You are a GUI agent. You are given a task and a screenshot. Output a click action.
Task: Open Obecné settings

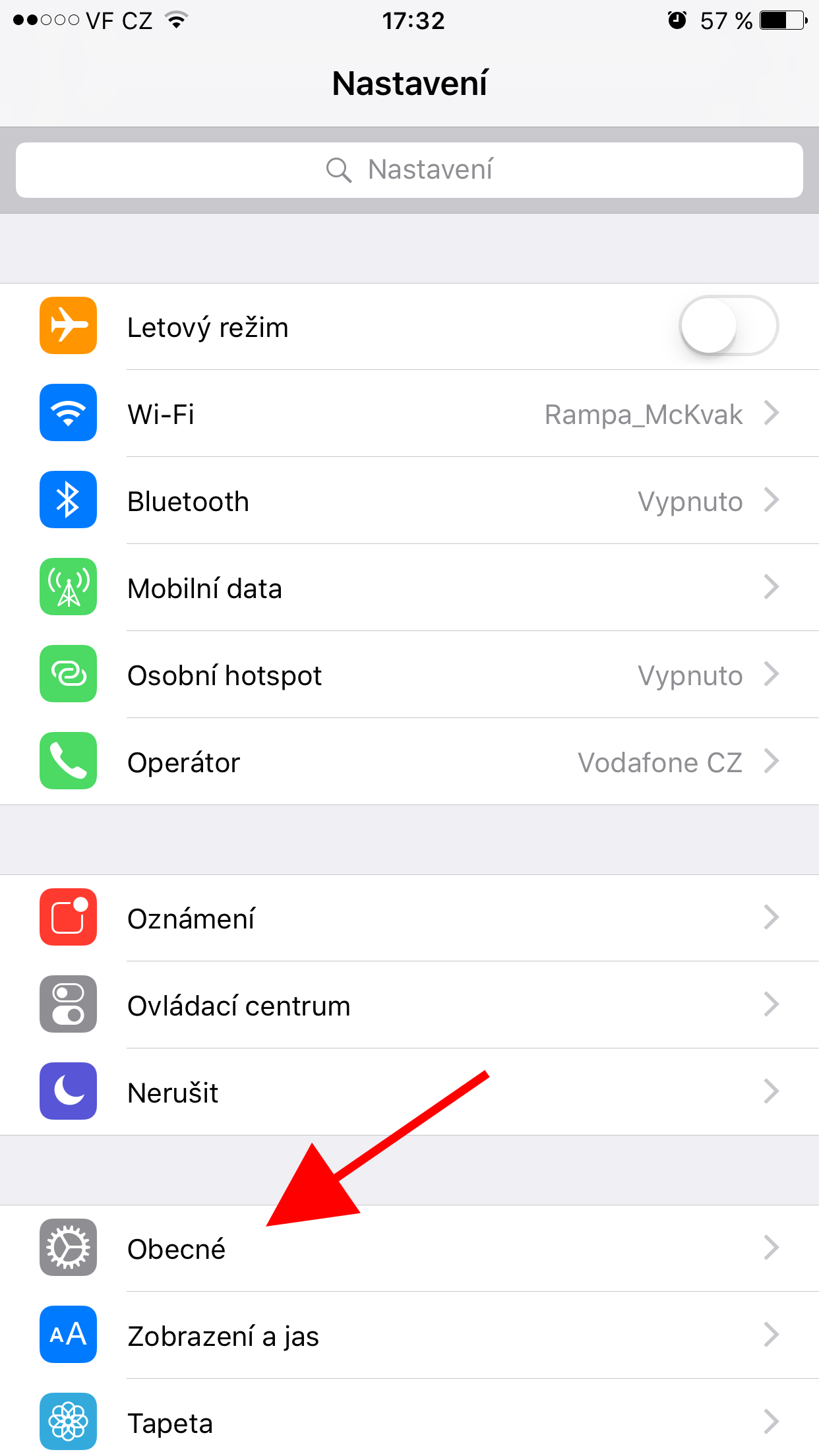409,1248
